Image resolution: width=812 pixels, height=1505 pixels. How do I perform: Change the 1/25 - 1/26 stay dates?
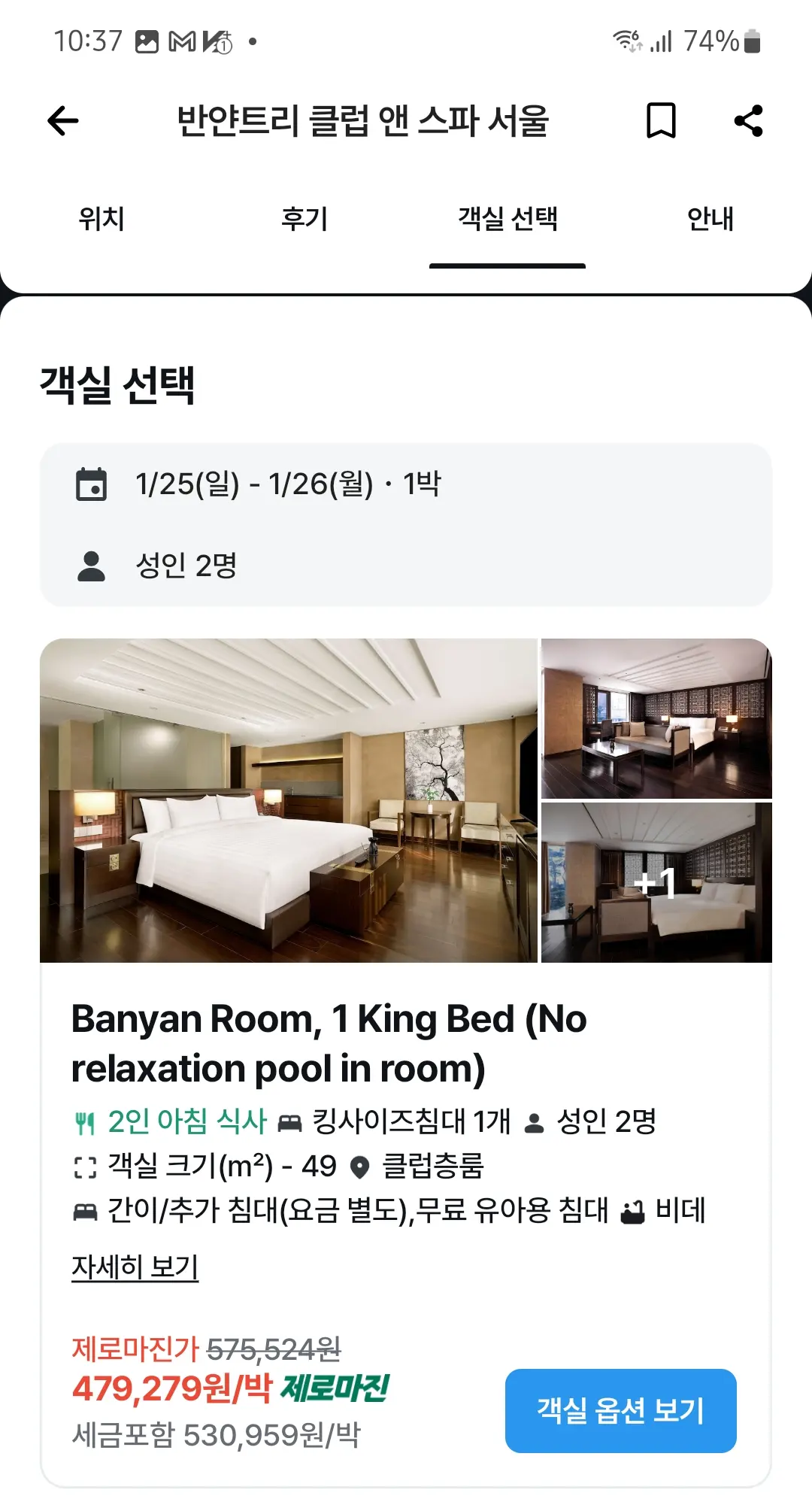(406, 484)
